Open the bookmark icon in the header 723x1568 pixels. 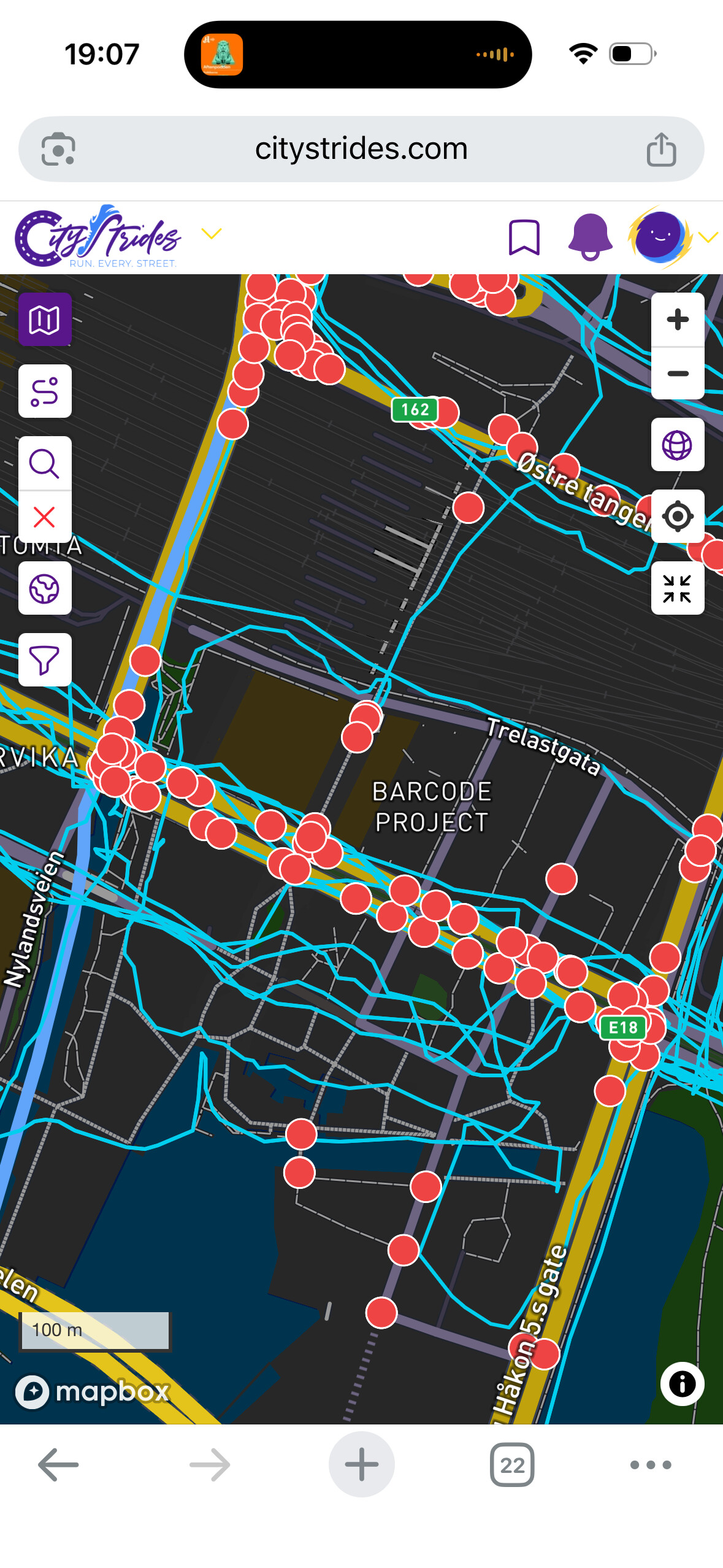pos(524,237)
